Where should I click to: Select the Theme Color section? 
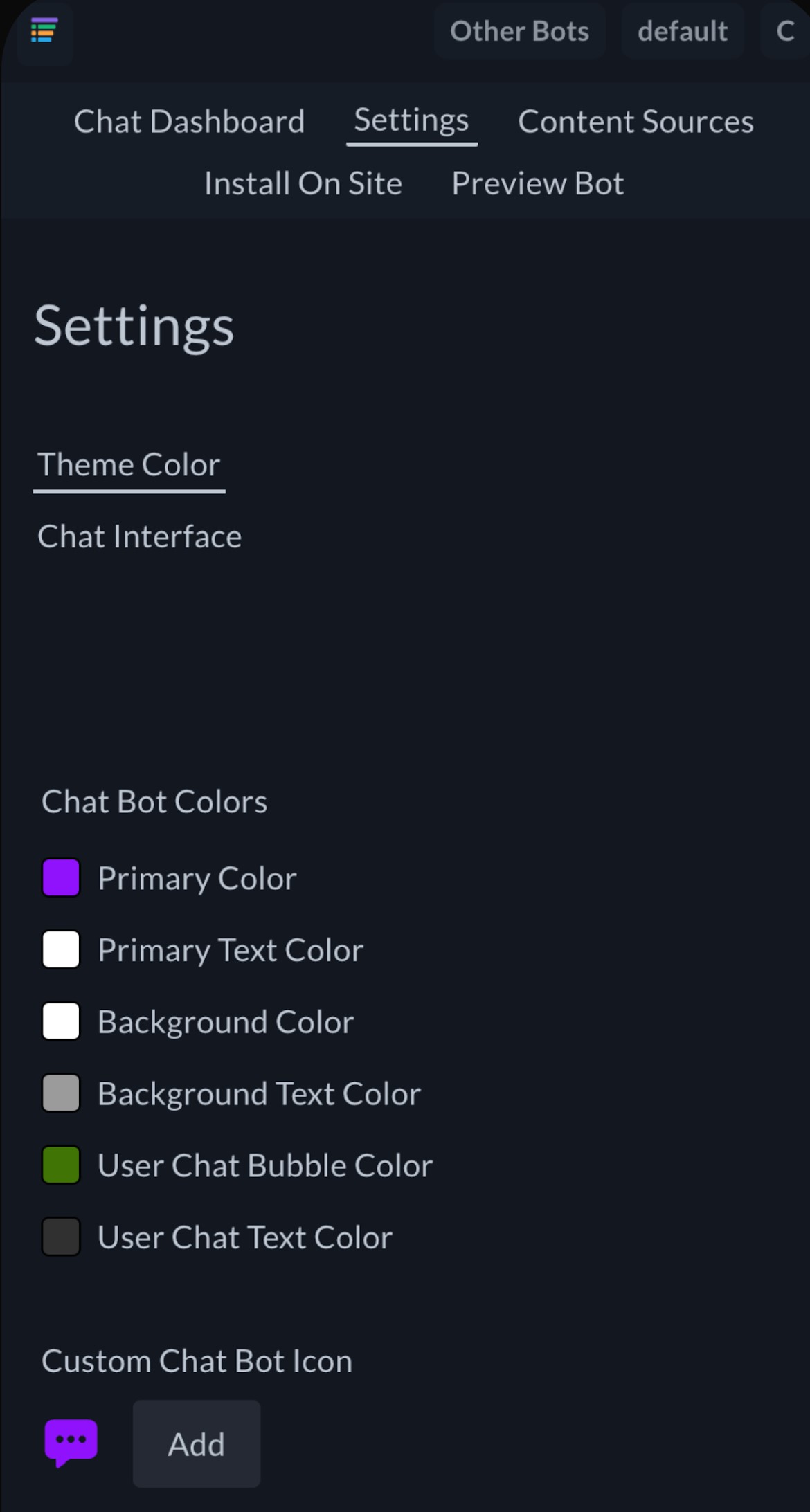tap(129, 465)
